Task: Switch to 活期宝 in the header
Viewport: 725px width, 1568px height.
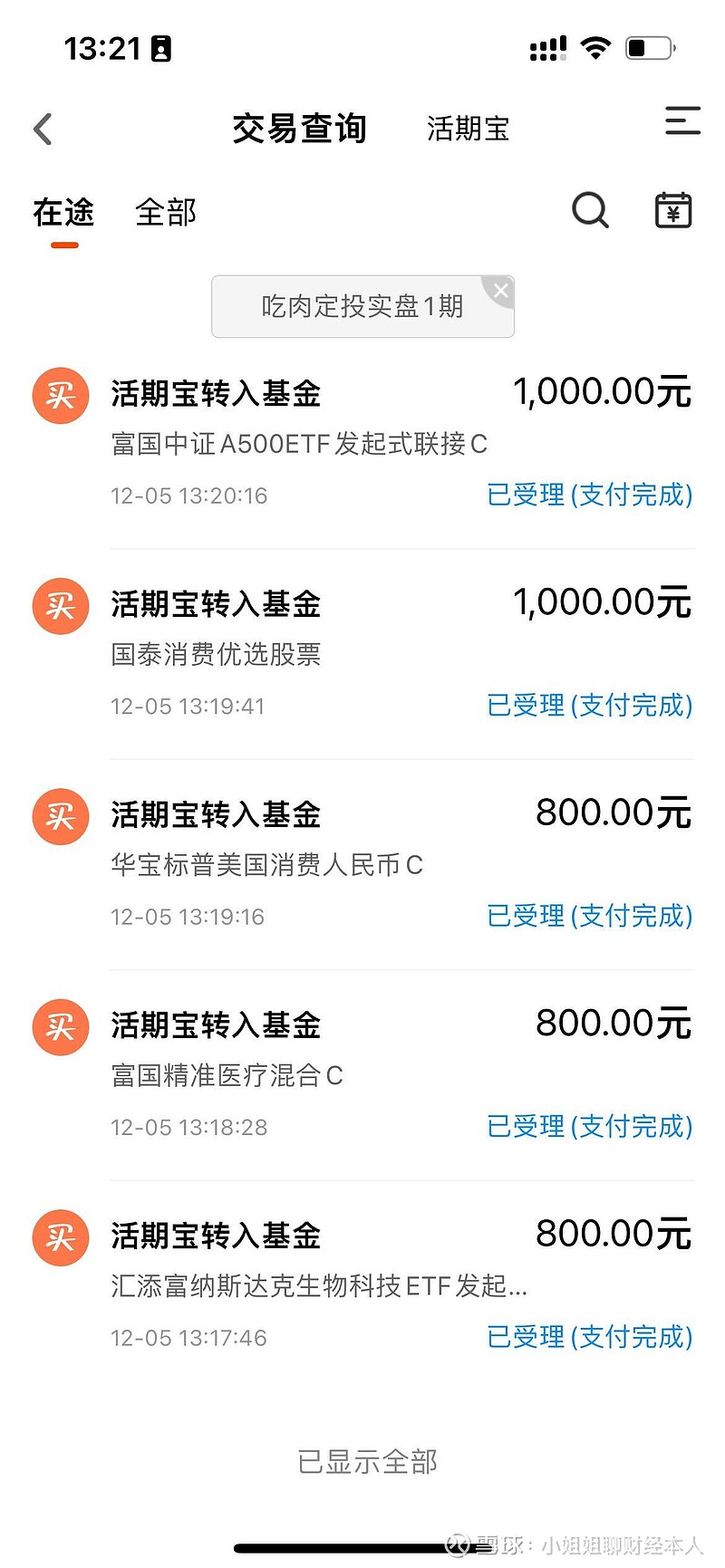Action: (468, 129)
